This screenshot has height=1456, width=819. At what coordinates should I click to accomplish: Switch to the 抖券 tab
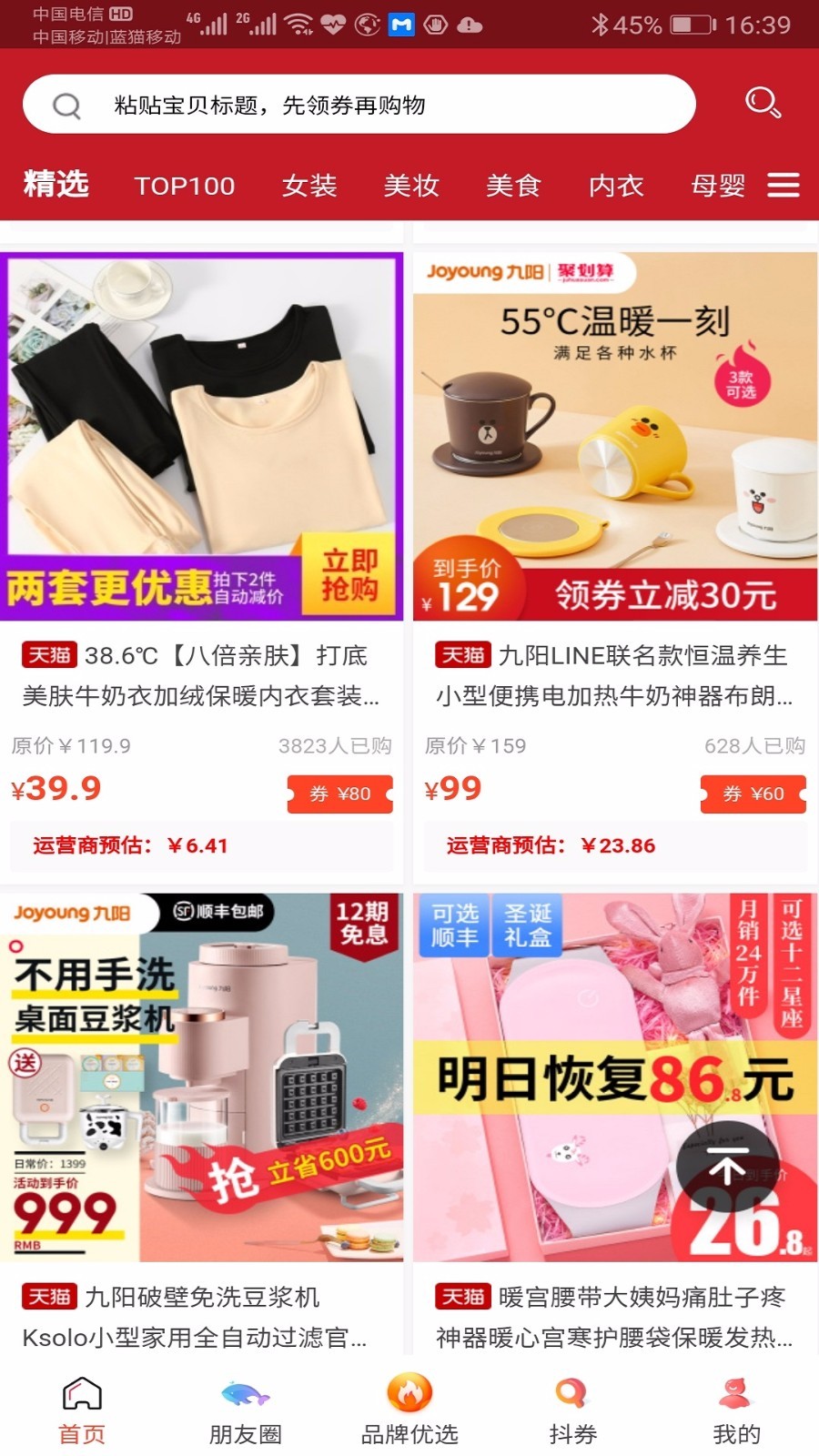point(573,1412)
